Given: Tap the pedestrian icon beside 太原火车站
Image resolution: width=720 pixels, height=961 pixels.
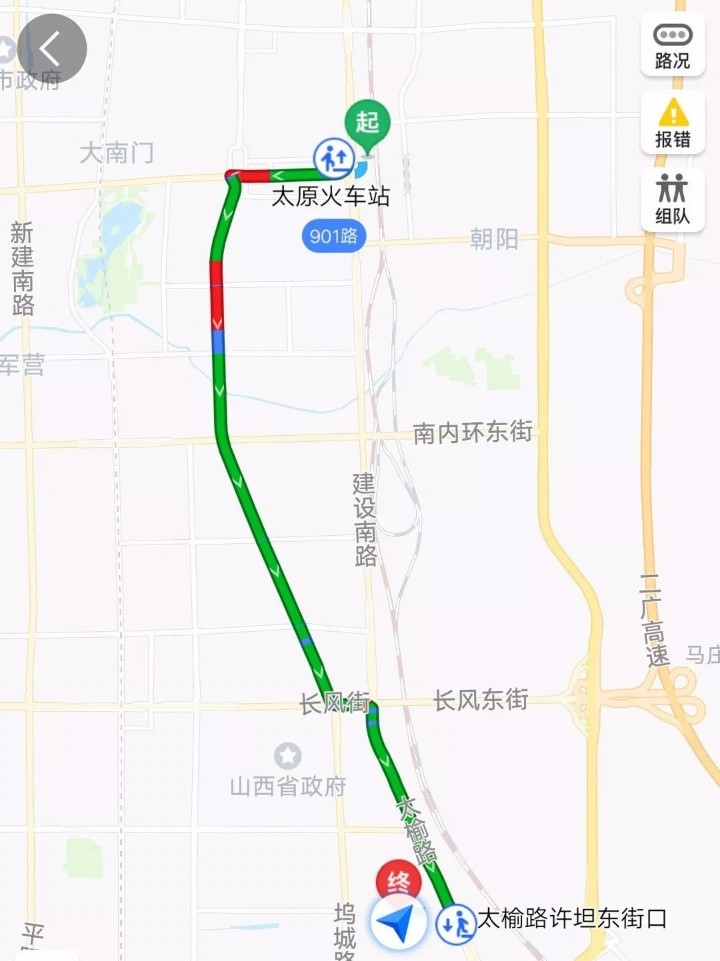Looking at the screenshot, I should pyautogui.click(x=335, y=158).
